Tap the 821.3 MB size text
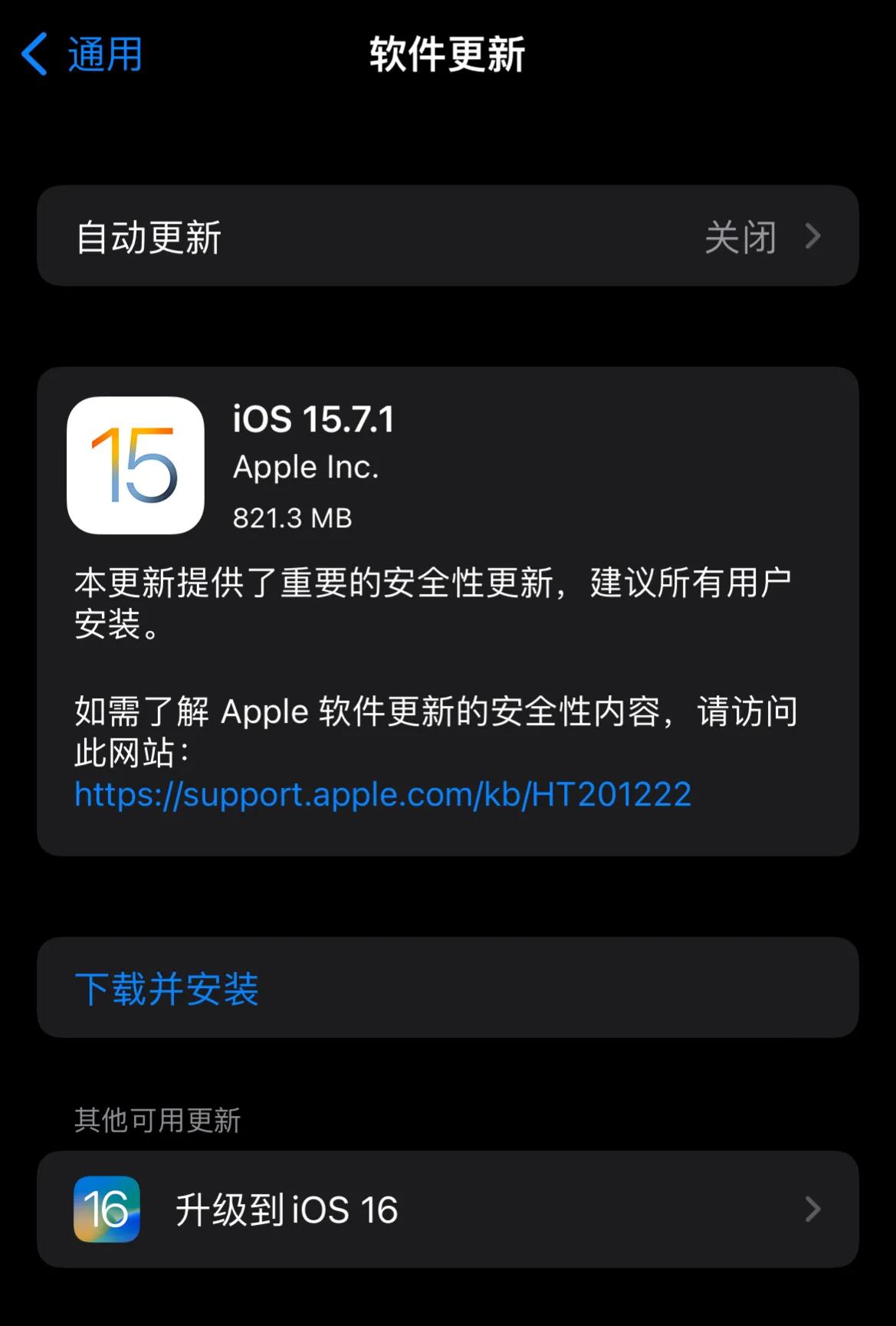896x1326 pixels. (292, 518)
